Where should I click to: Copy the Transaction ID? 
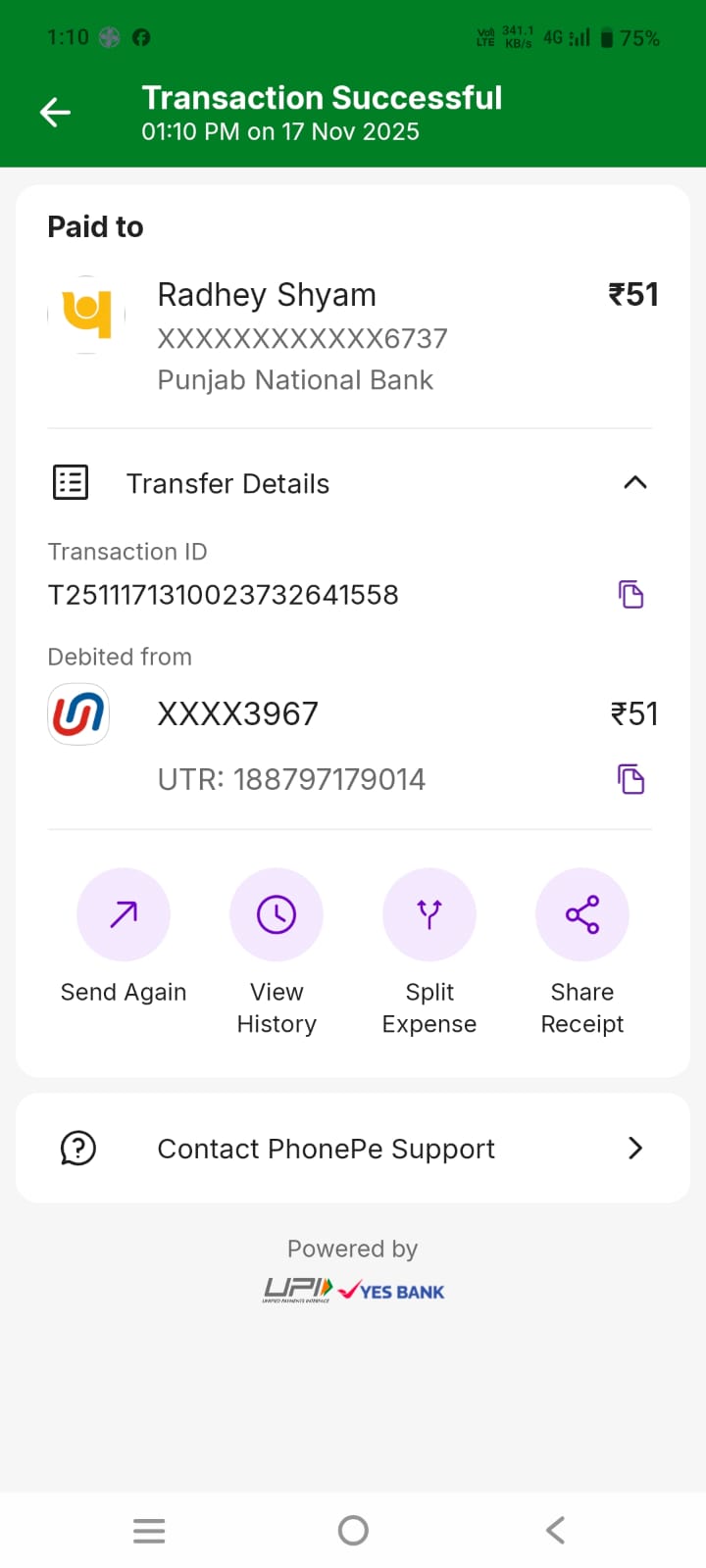[630, 594]
